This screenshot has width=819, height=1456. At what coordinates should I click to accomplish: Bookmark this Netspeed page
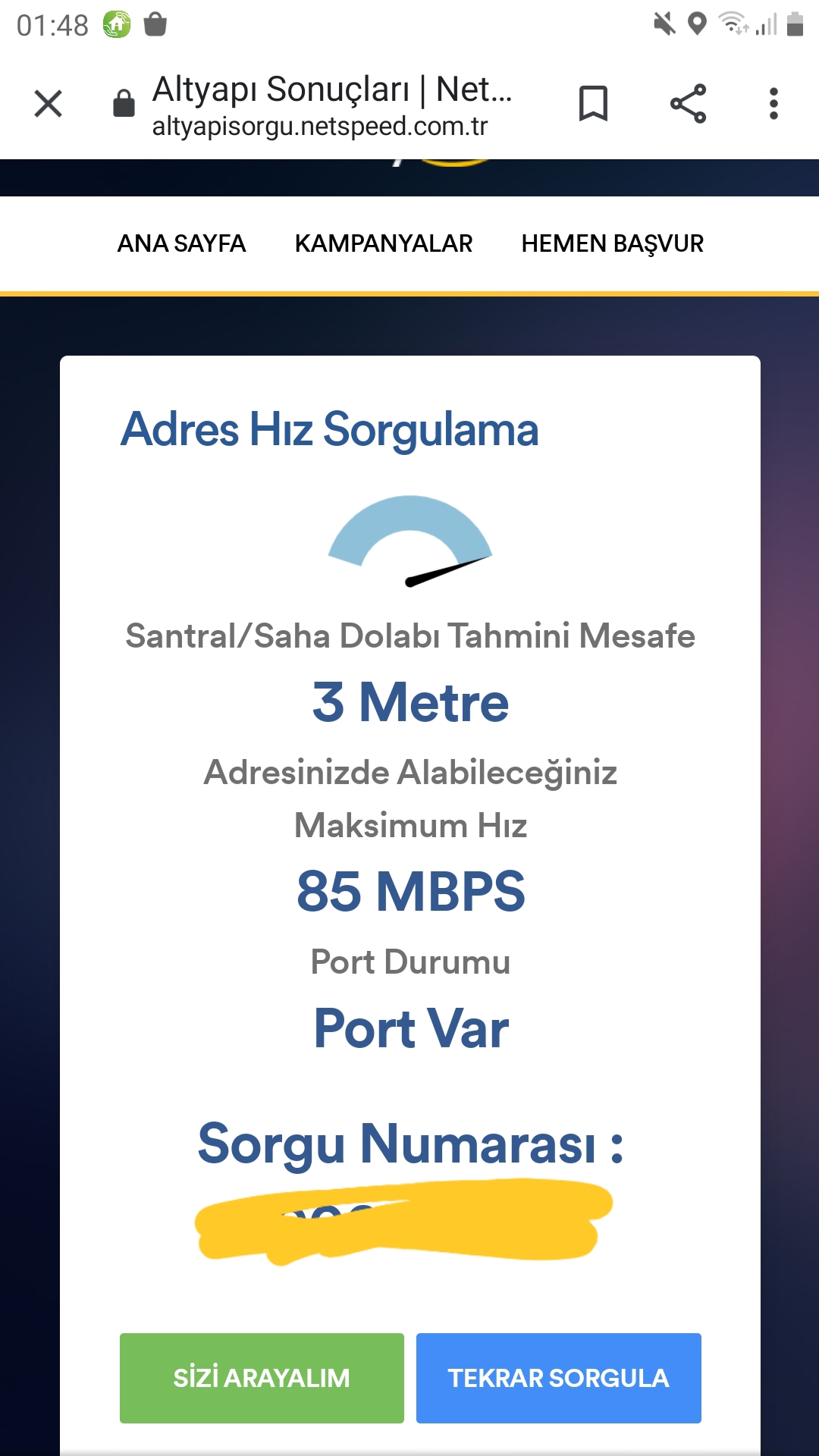click(x=593, y=104)
